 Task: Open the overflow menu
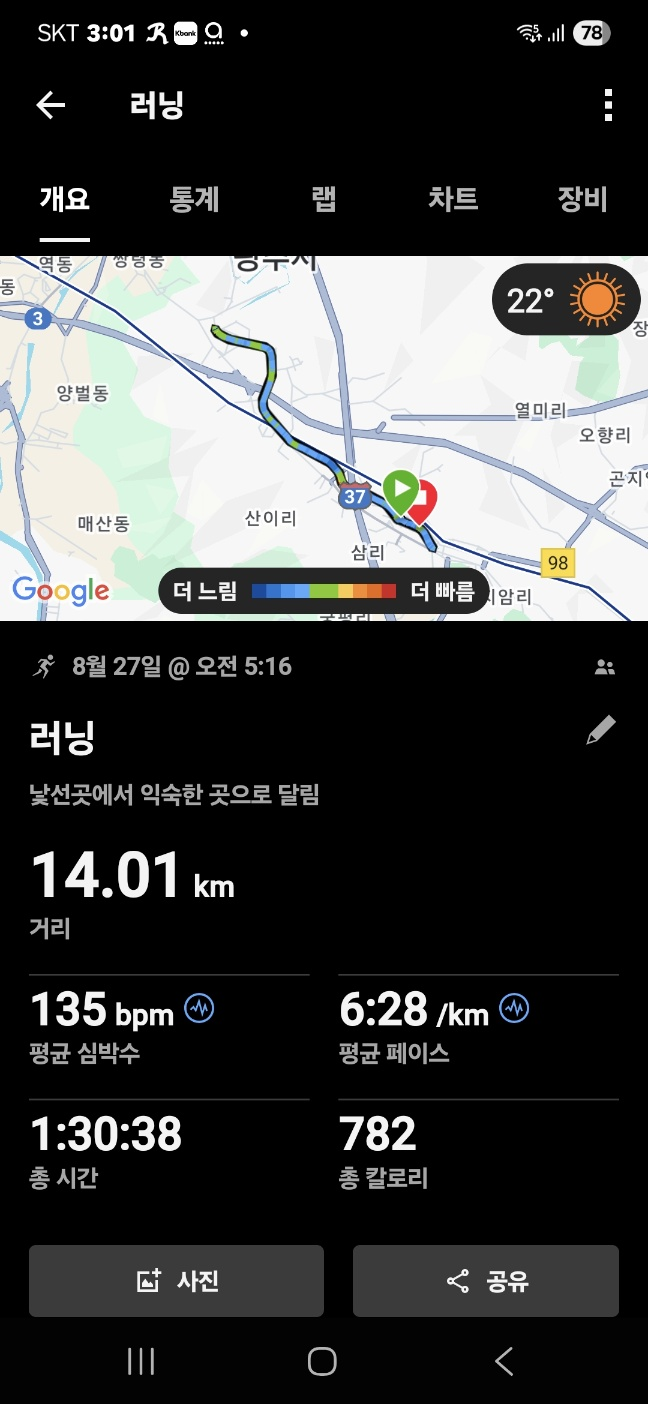608,105
